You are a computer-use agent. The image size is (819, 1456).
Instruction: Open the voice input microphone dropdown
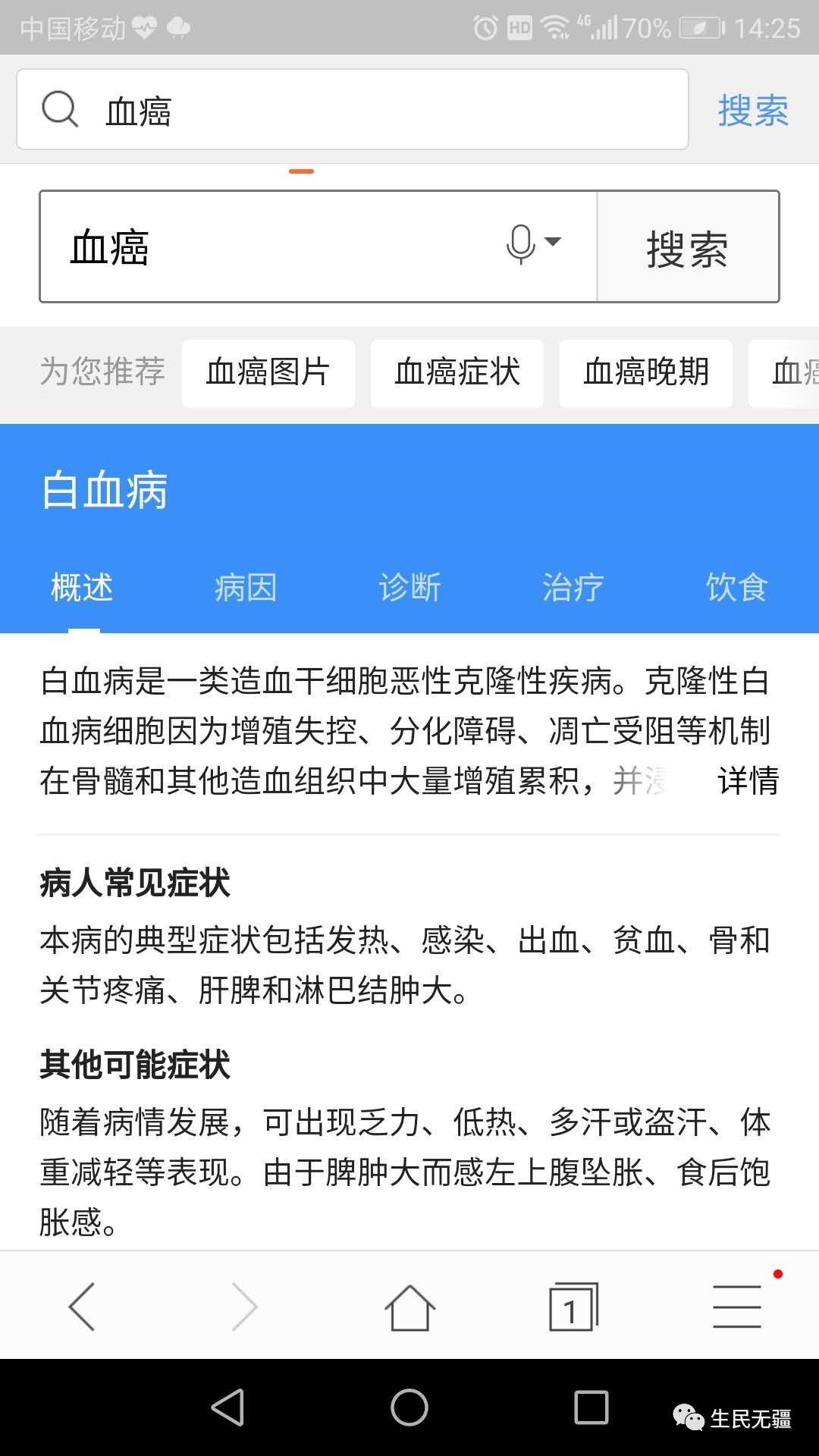[x=533, y=243]
